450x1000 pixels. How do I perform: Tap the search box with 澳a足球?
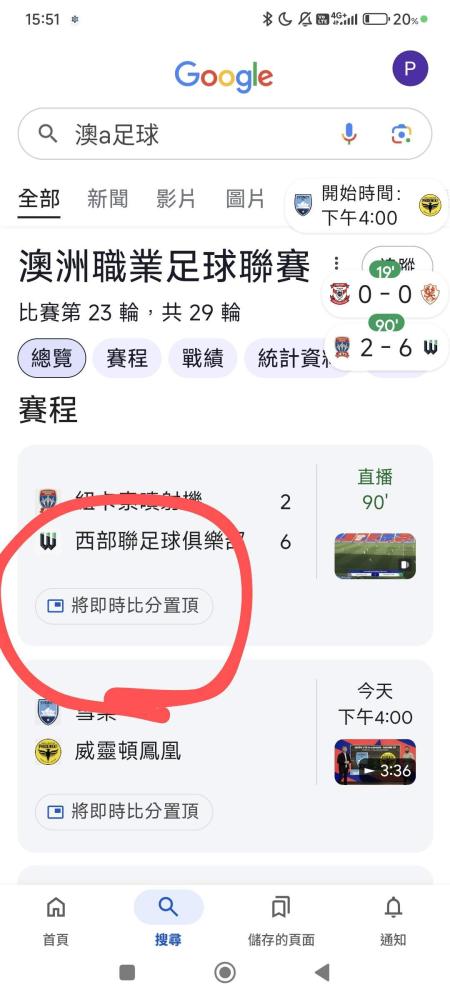click(x=224, y=134)
